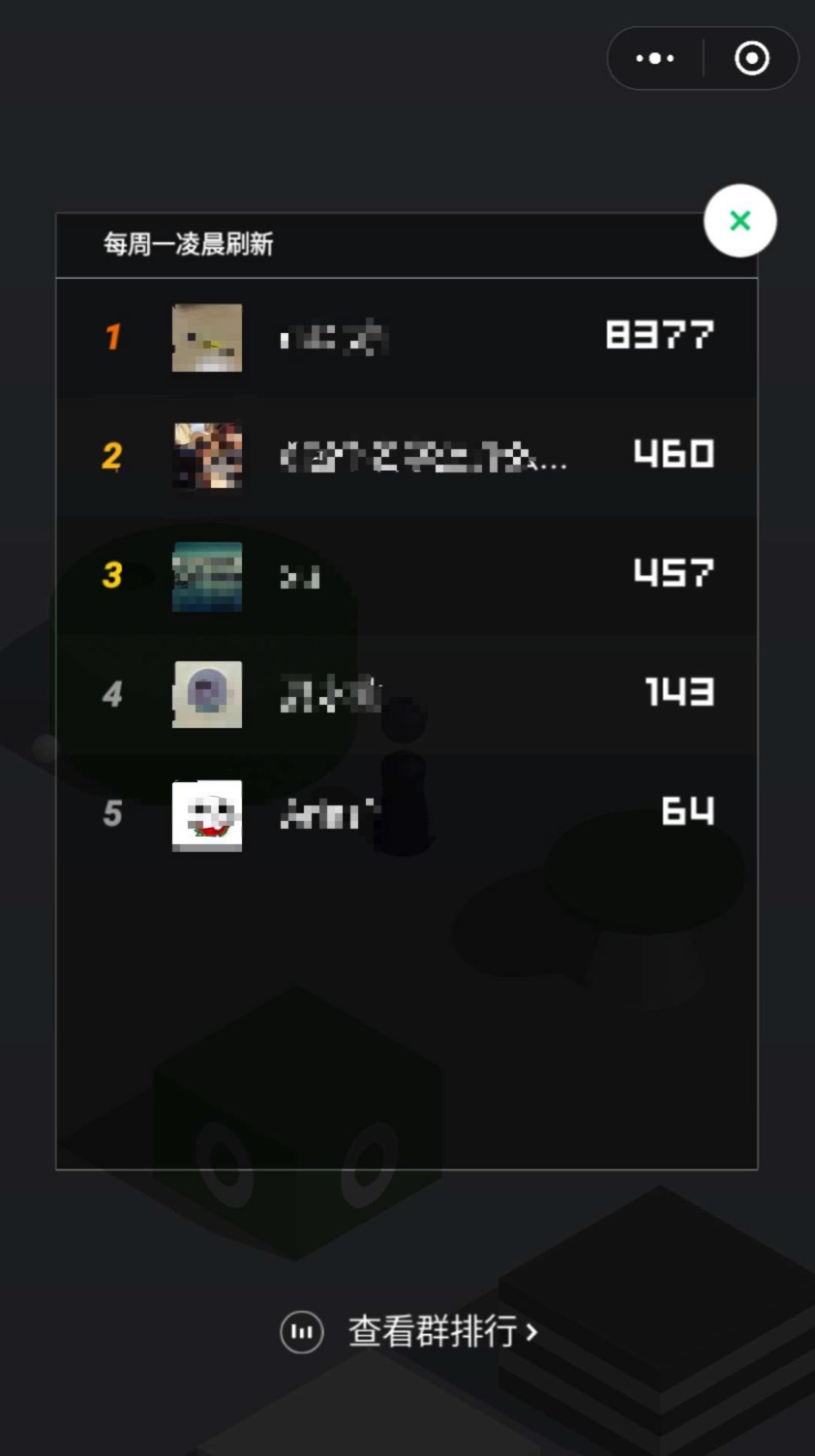The image size is (815, 1456).
Task: Tap the chevron after 查看群排行
Action: (528, 1332)
